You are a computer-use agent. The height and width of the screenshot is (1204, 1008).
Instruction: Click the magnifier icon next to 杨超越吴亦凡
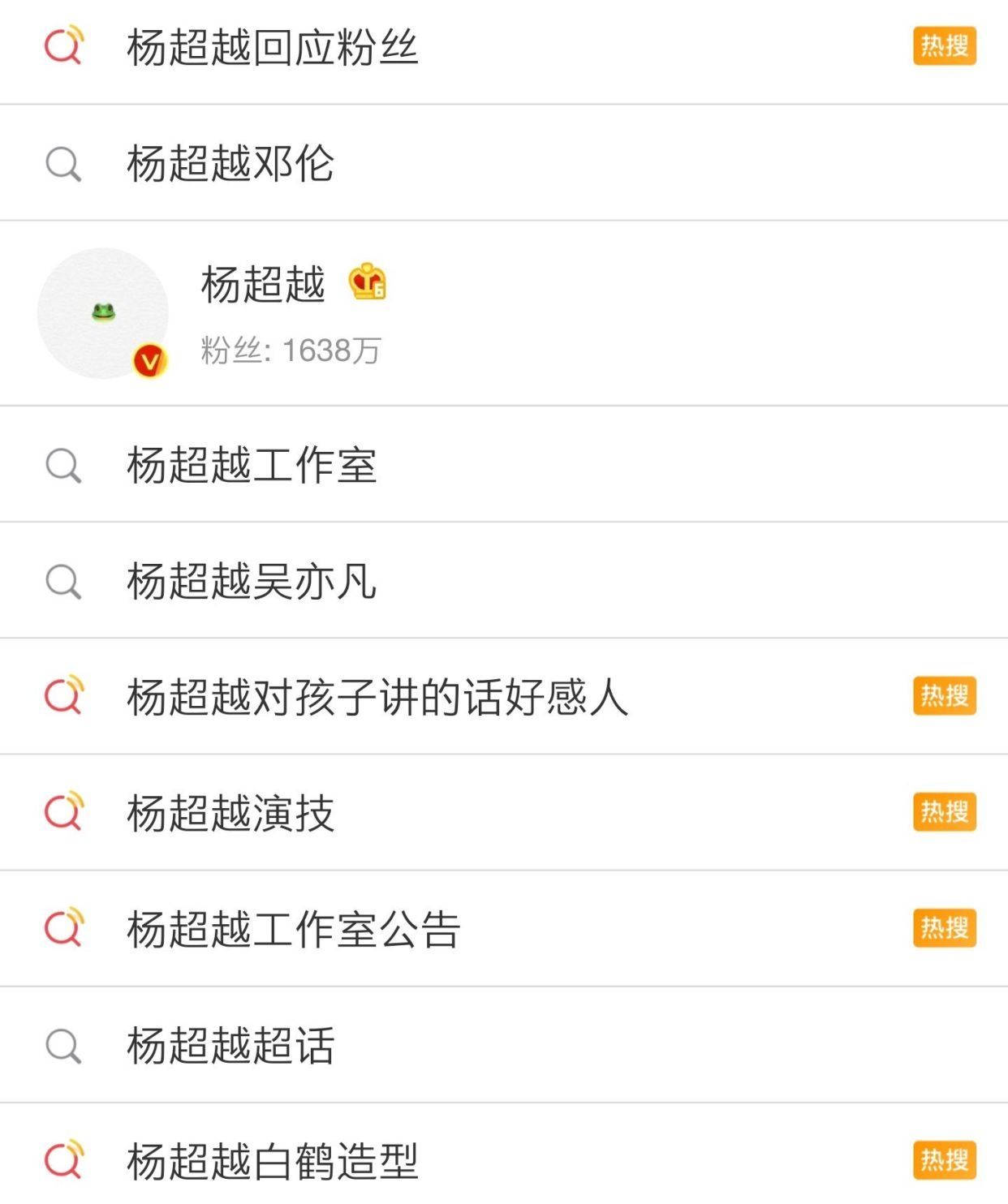(x=62, y=579)
